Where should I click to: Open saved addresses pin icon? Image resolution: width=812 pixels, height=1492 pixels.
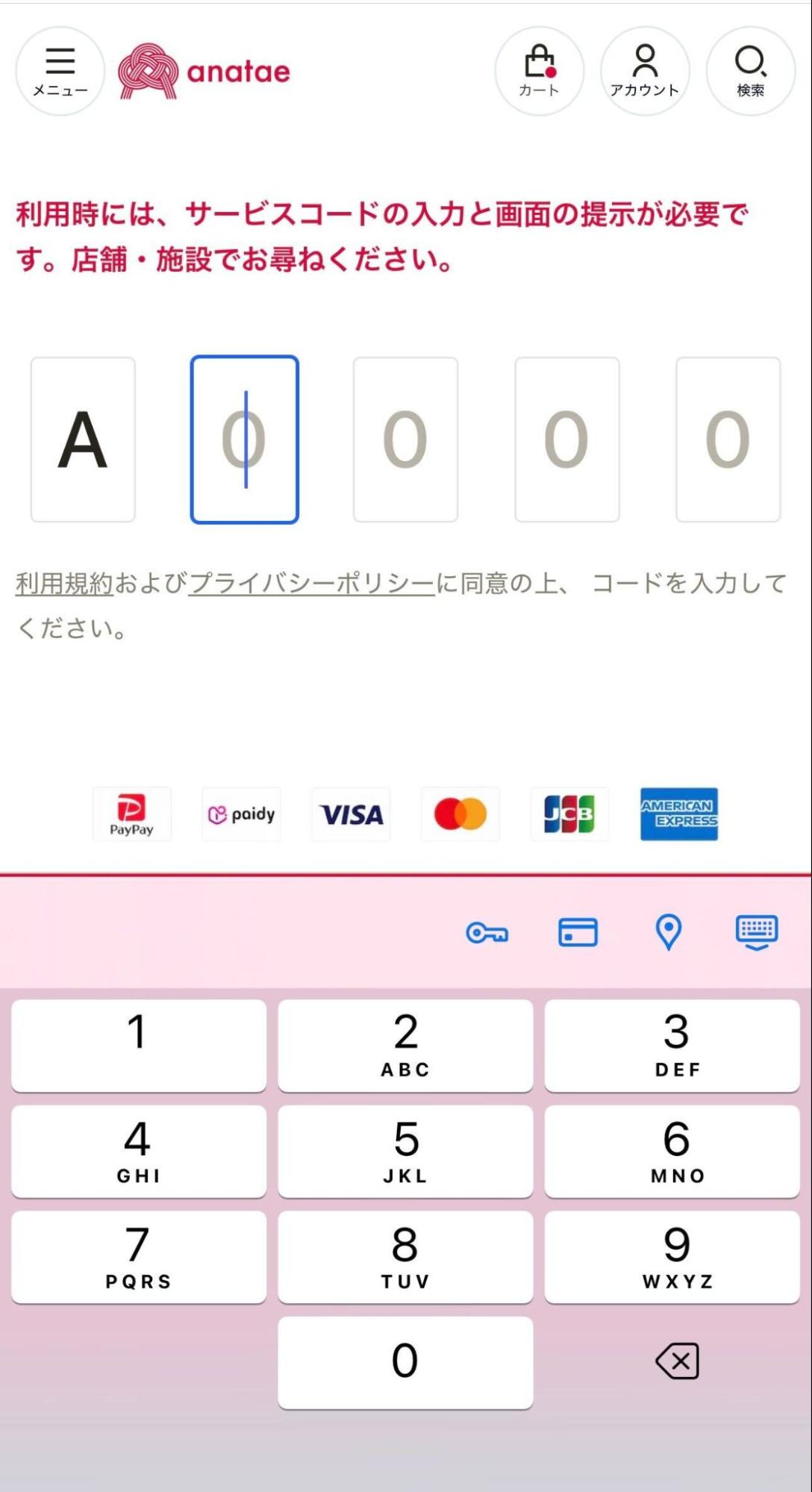point(668,932)
